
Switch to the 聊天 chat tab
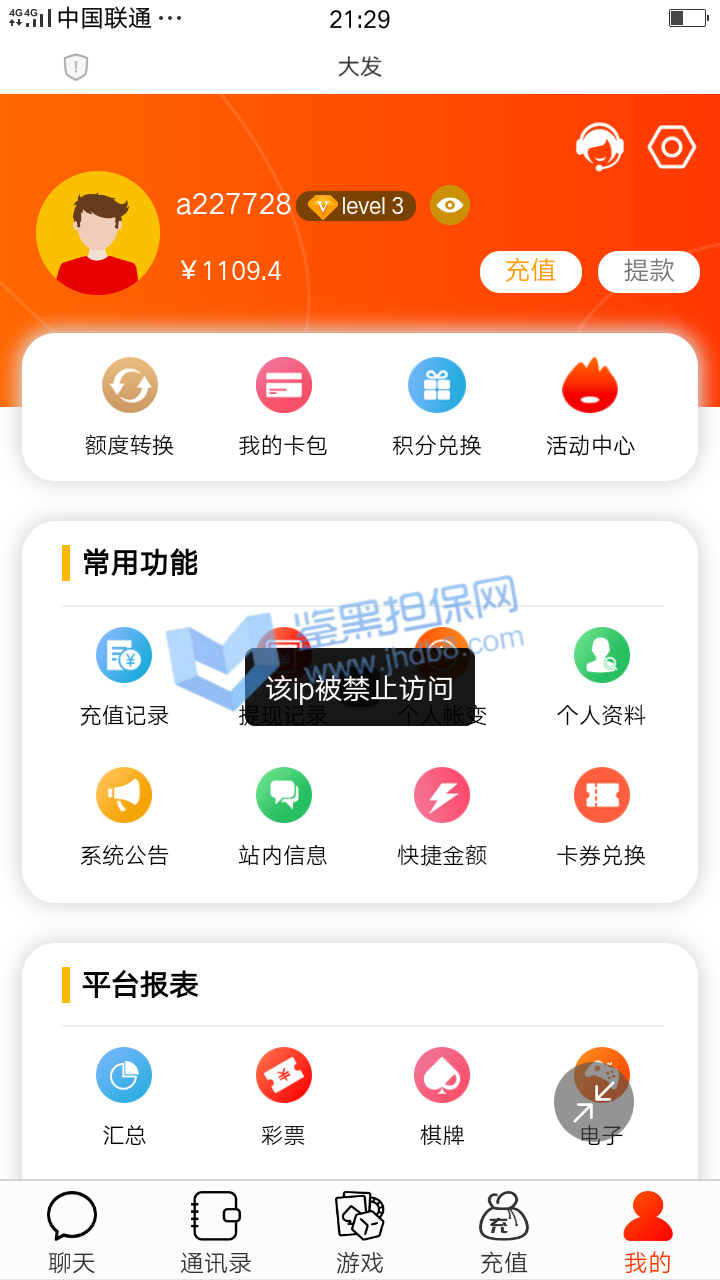(x=72, y=1232)
